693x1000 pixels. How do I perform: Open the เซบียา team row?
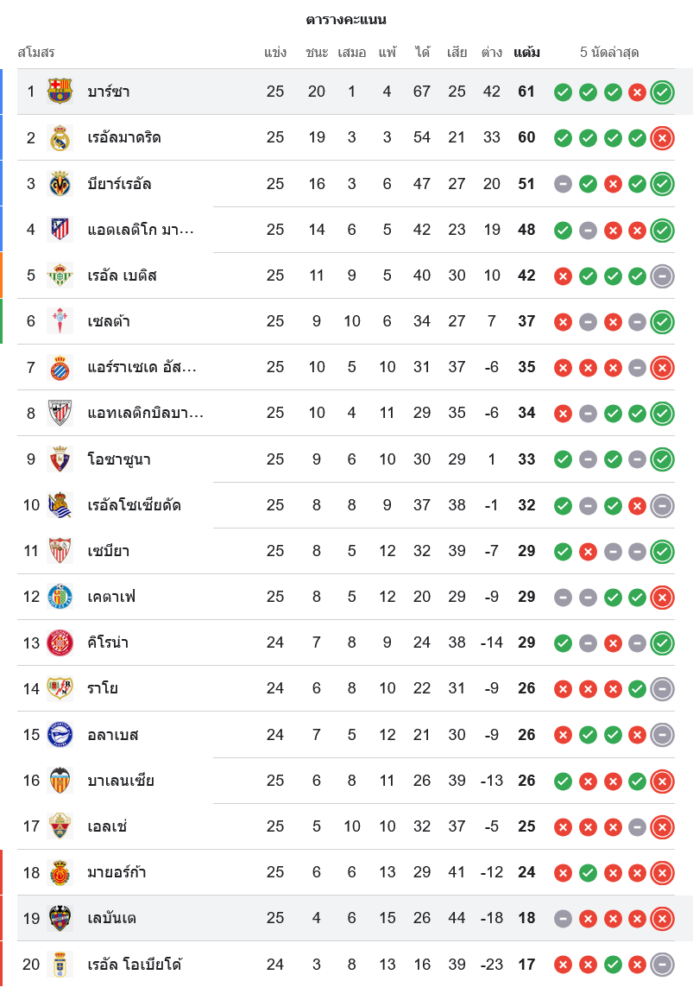(108, 551)
